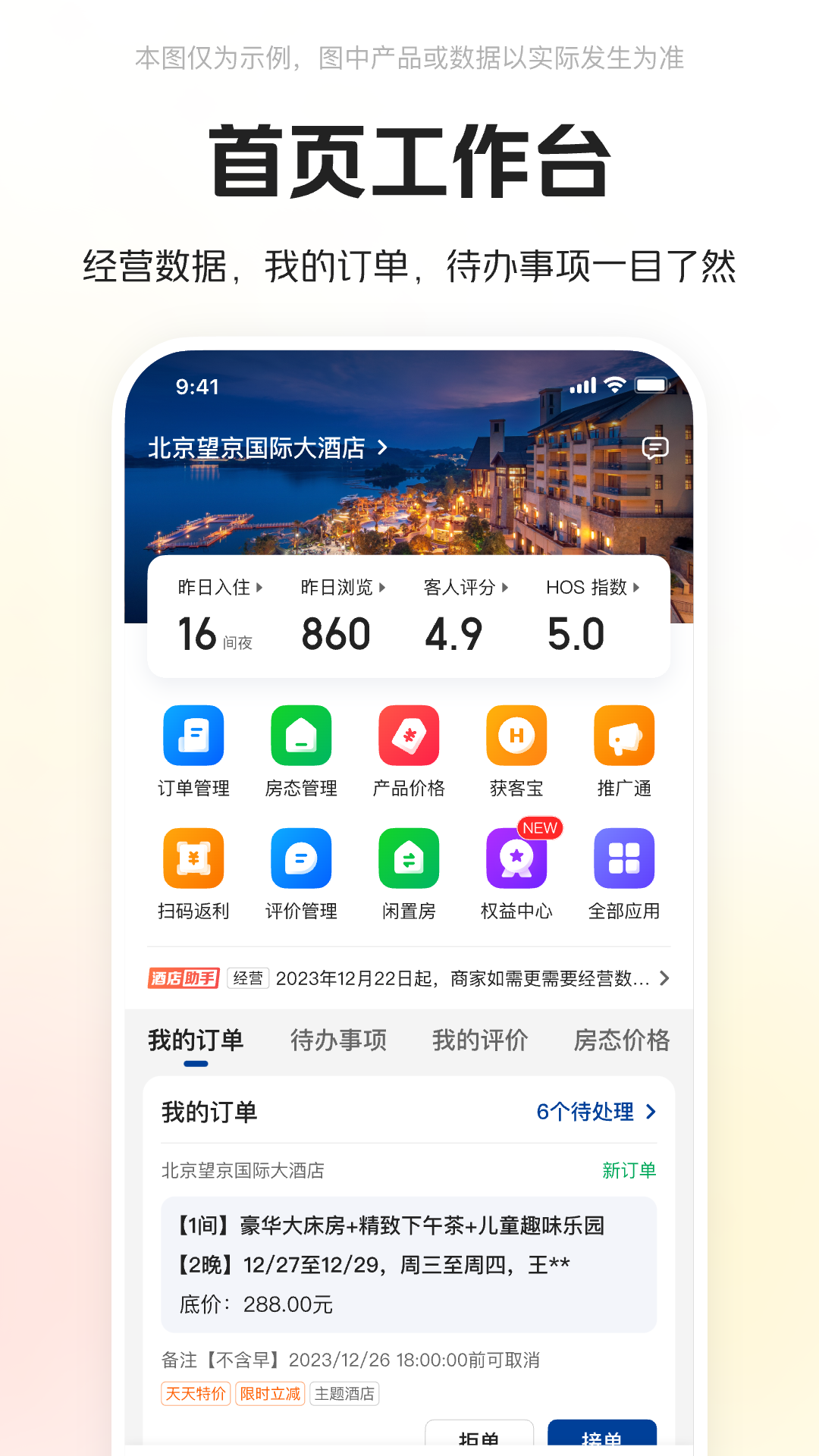
Task: Open the 获客宝 customer acquisition tool
Action: [516, 751]
